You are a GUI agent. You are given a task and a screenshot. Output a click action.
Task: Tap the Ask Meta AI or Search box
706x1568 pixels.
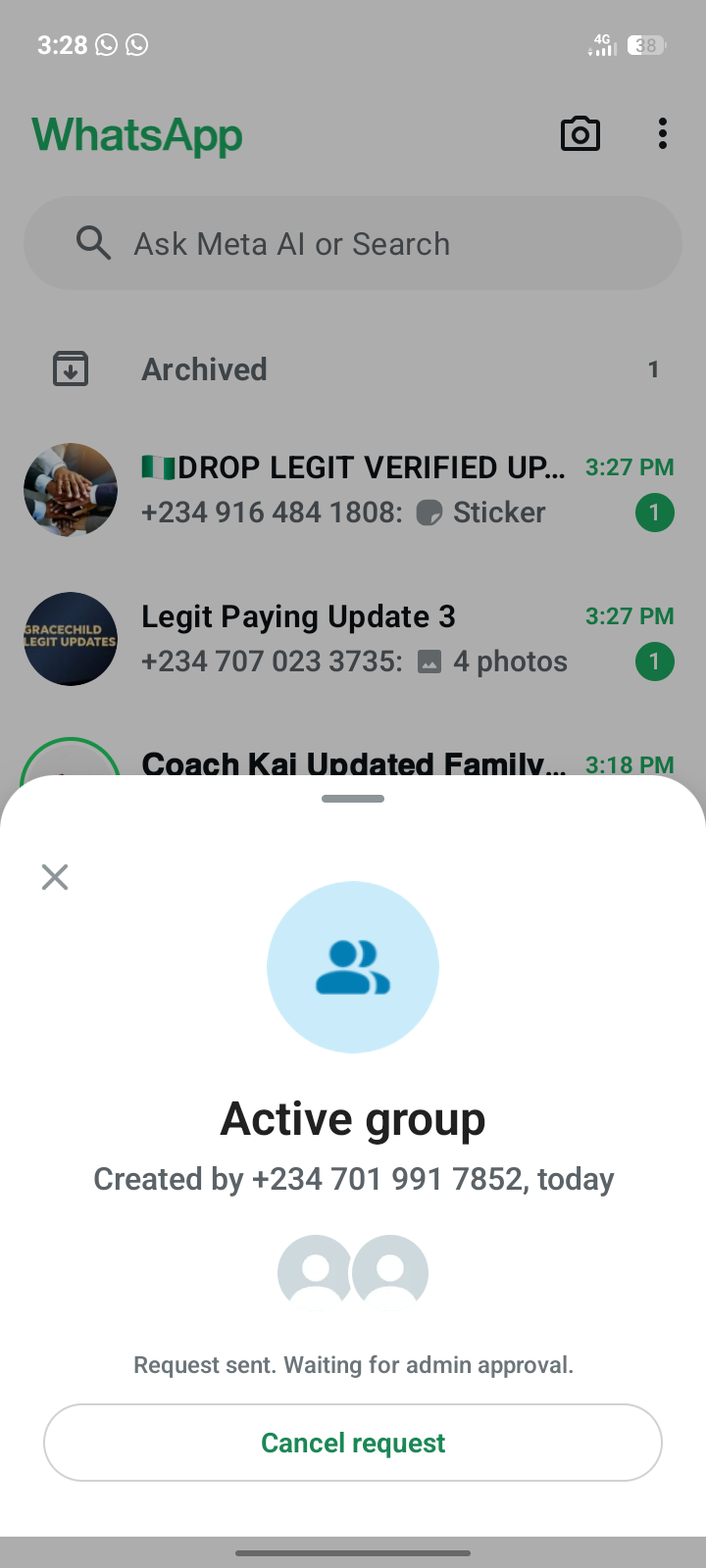click(353, 243)
